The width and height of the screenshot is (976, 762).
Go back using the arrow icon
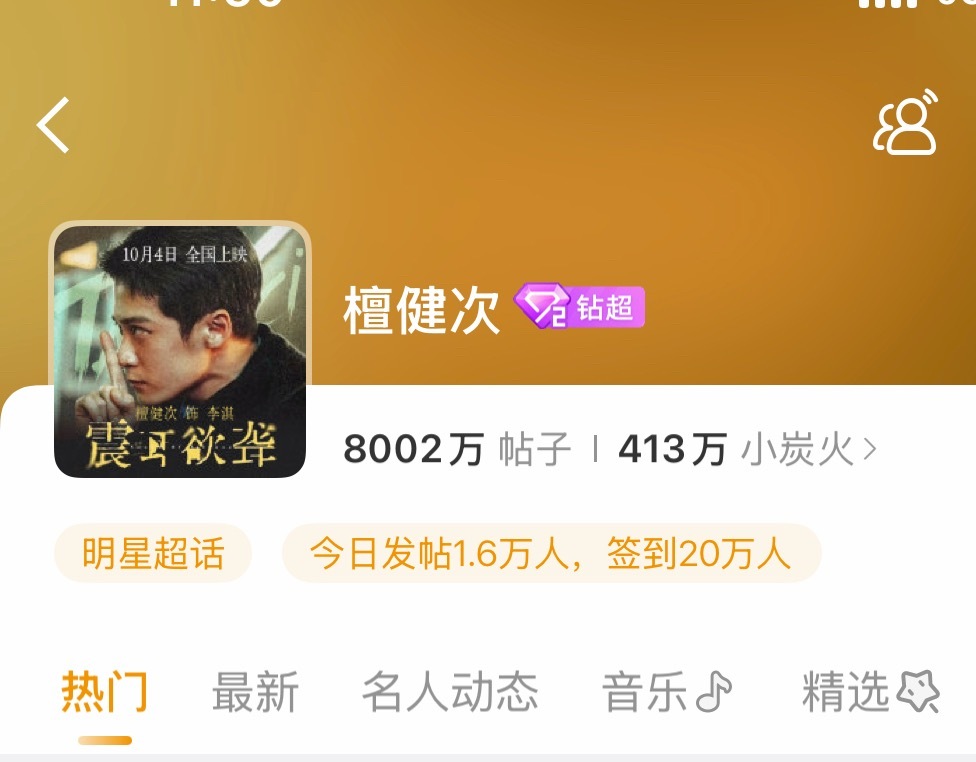(54, 125)
